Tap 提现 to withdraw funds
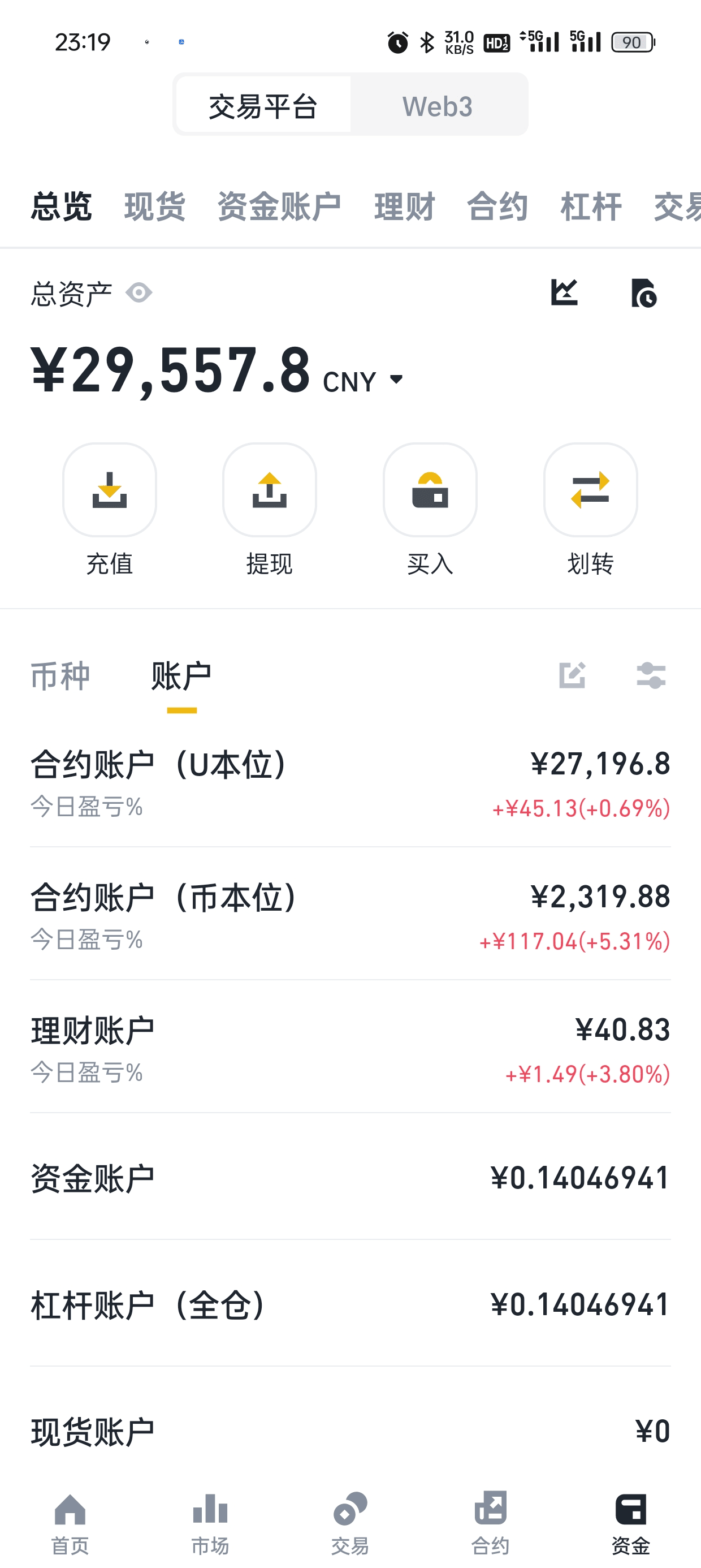The width and height of the screenshot is (701, 1568). 270,490
